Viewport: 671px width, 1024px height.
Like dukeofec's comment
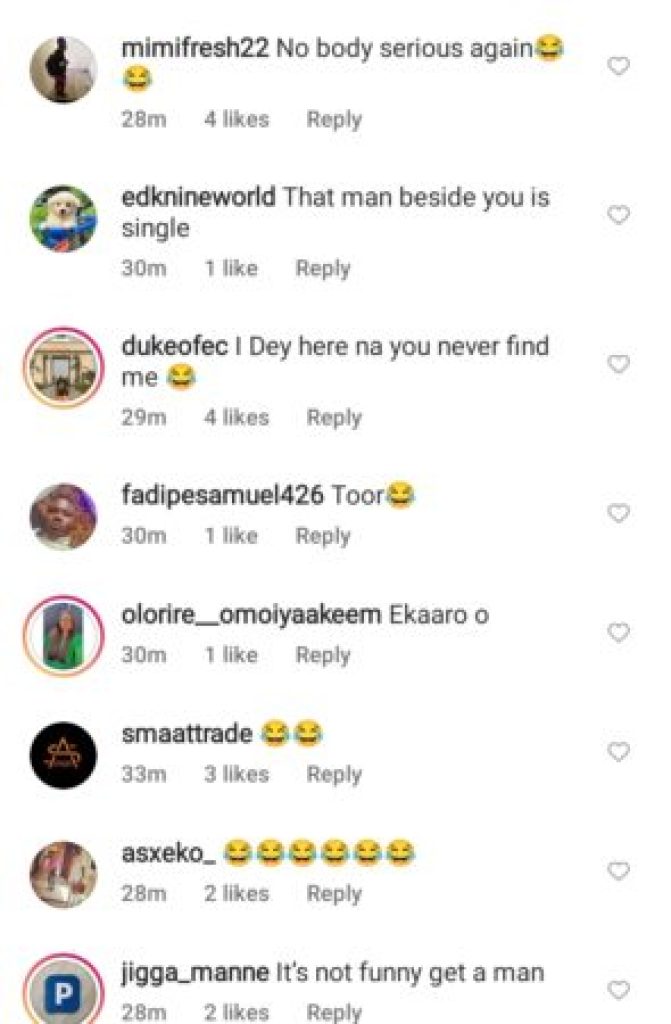coord(619,364)
